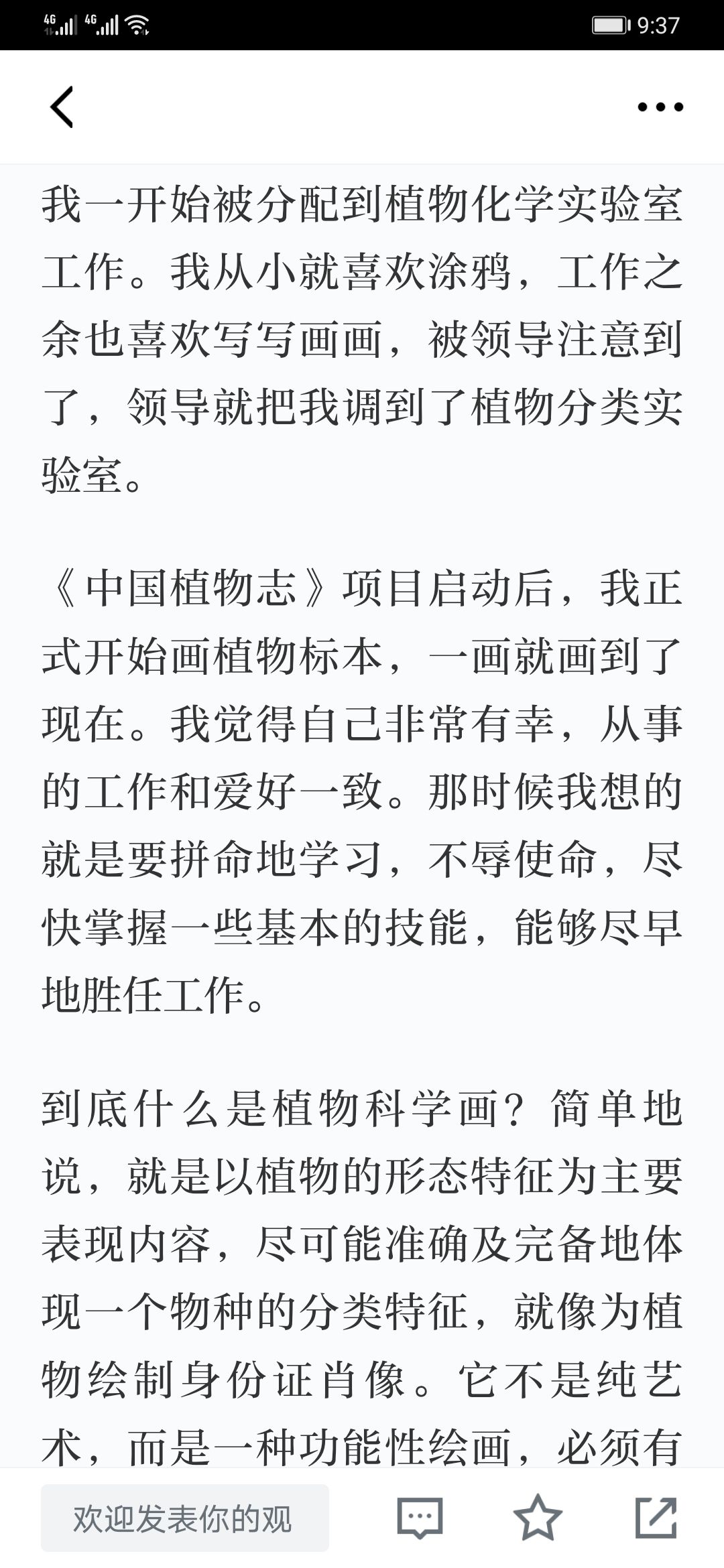Go back using the top-left arrow

62,107
